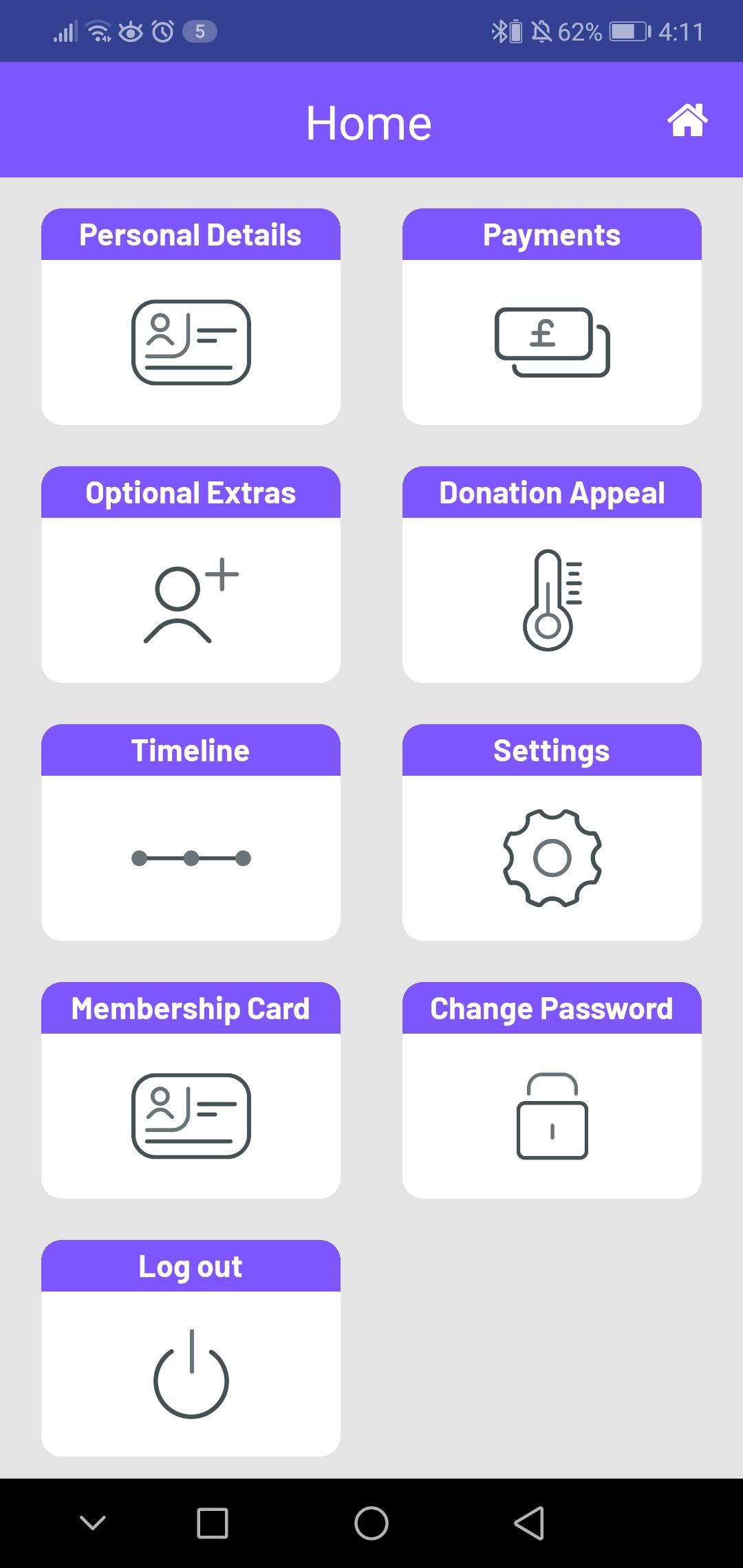Open the recent apps view
743x1568 pixels.
point(213,1523)
